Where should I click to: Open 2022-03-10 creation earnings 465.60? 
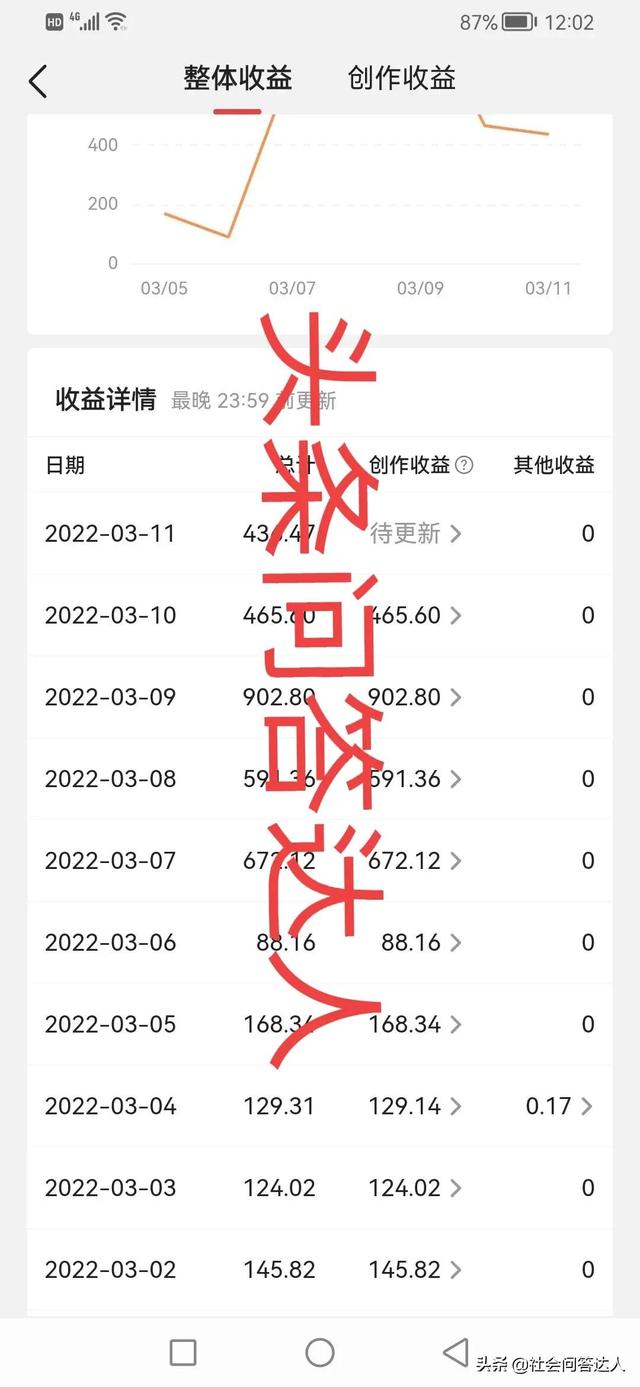pyautogui.click(x=415, y=615)
